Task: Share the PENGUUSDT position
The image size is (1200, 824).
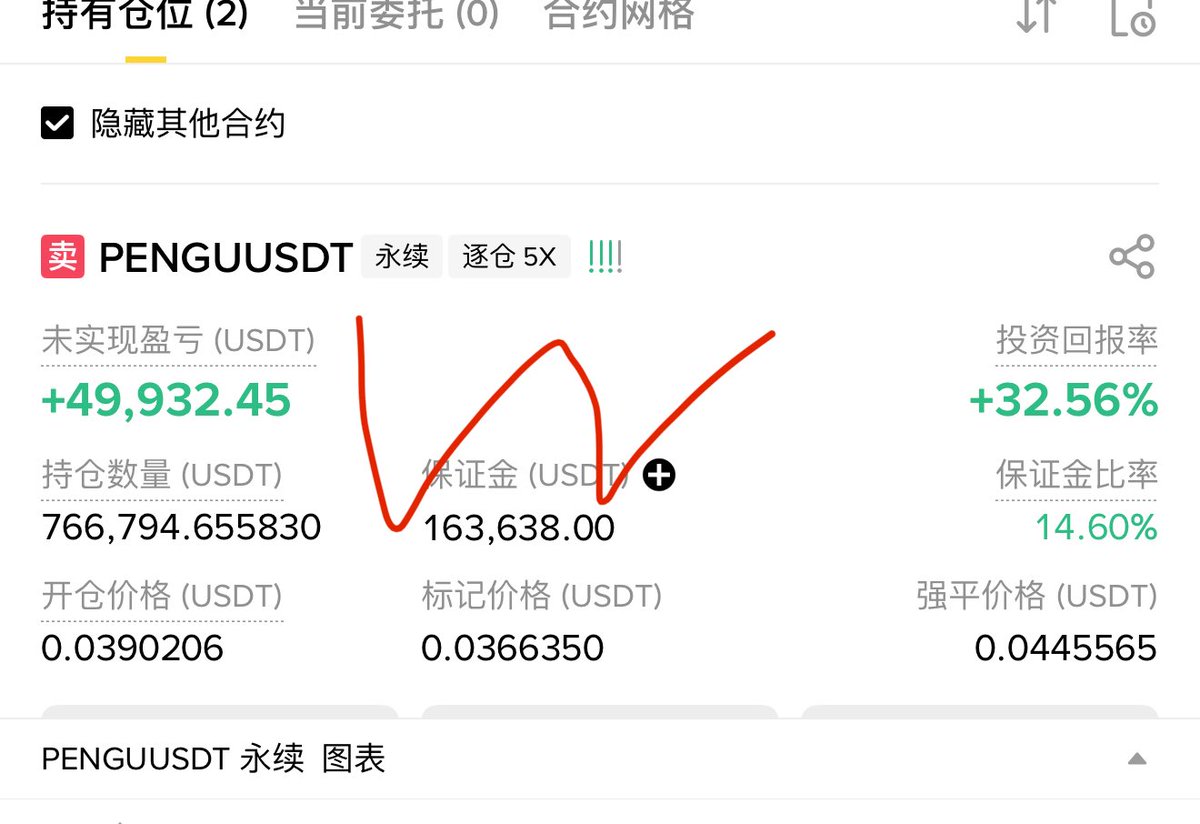Action: [1131, 257]
